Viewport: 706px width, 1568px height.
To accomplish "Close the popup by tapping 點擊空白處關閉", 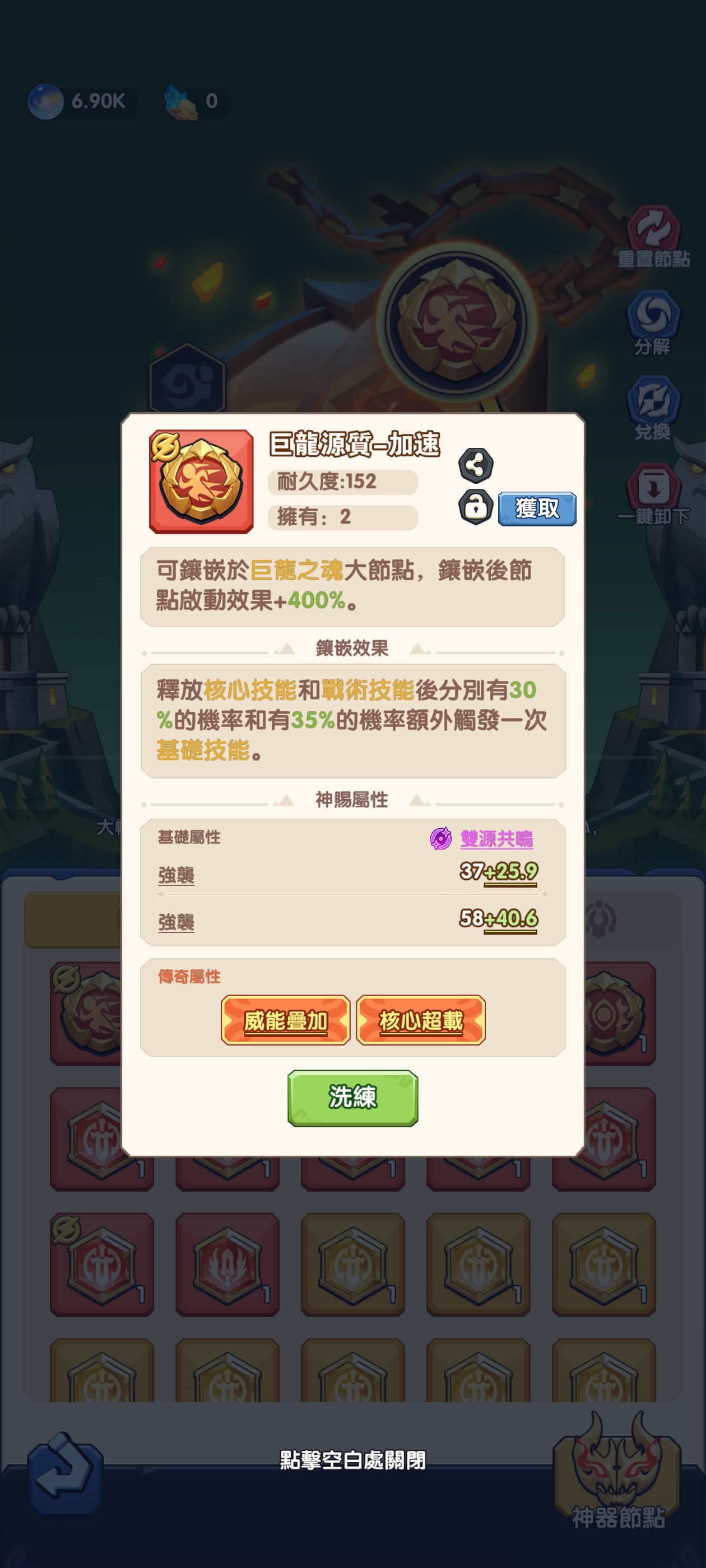I will click(352, 1460).
